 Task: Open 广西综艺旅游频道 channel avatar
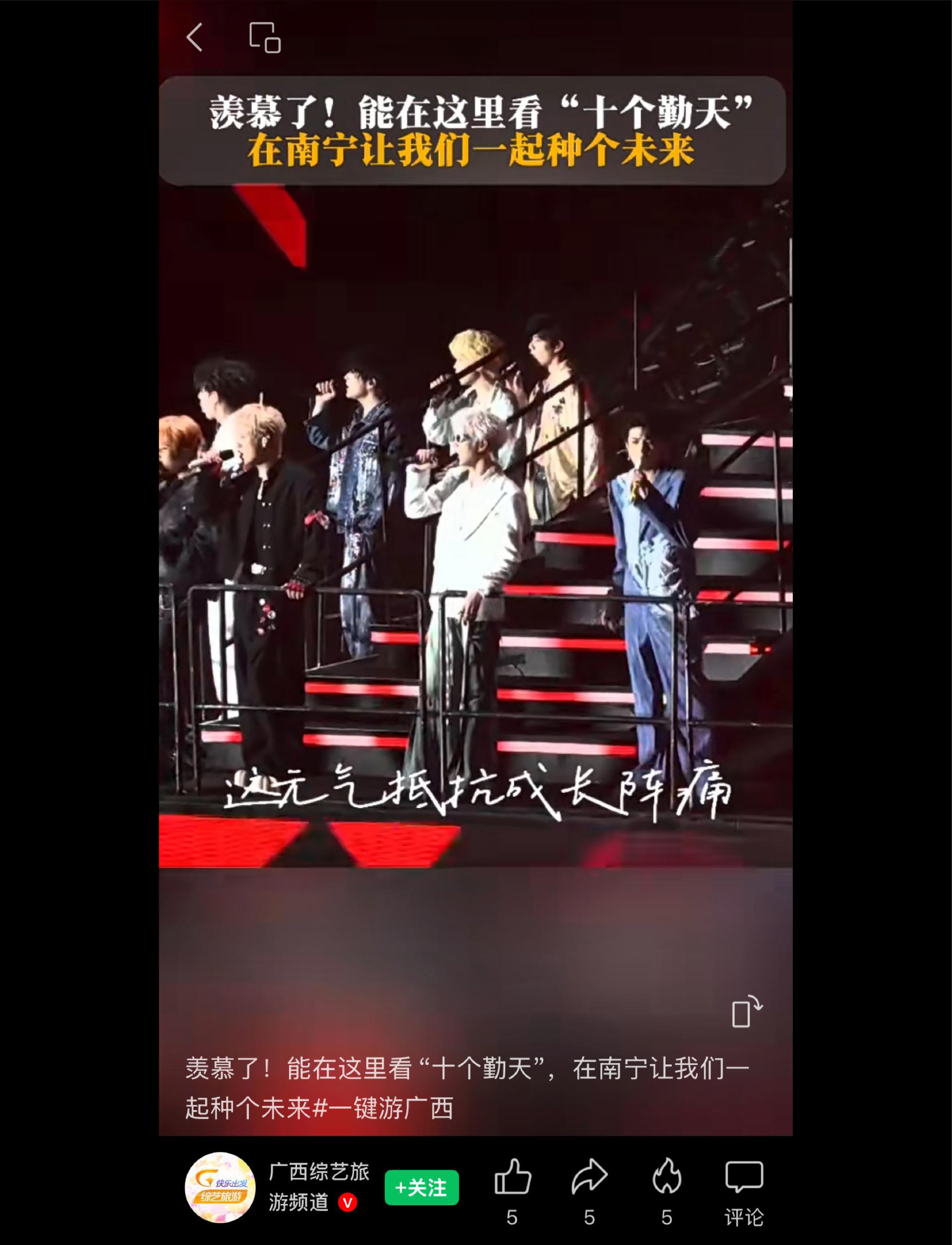pos(220,1187)
